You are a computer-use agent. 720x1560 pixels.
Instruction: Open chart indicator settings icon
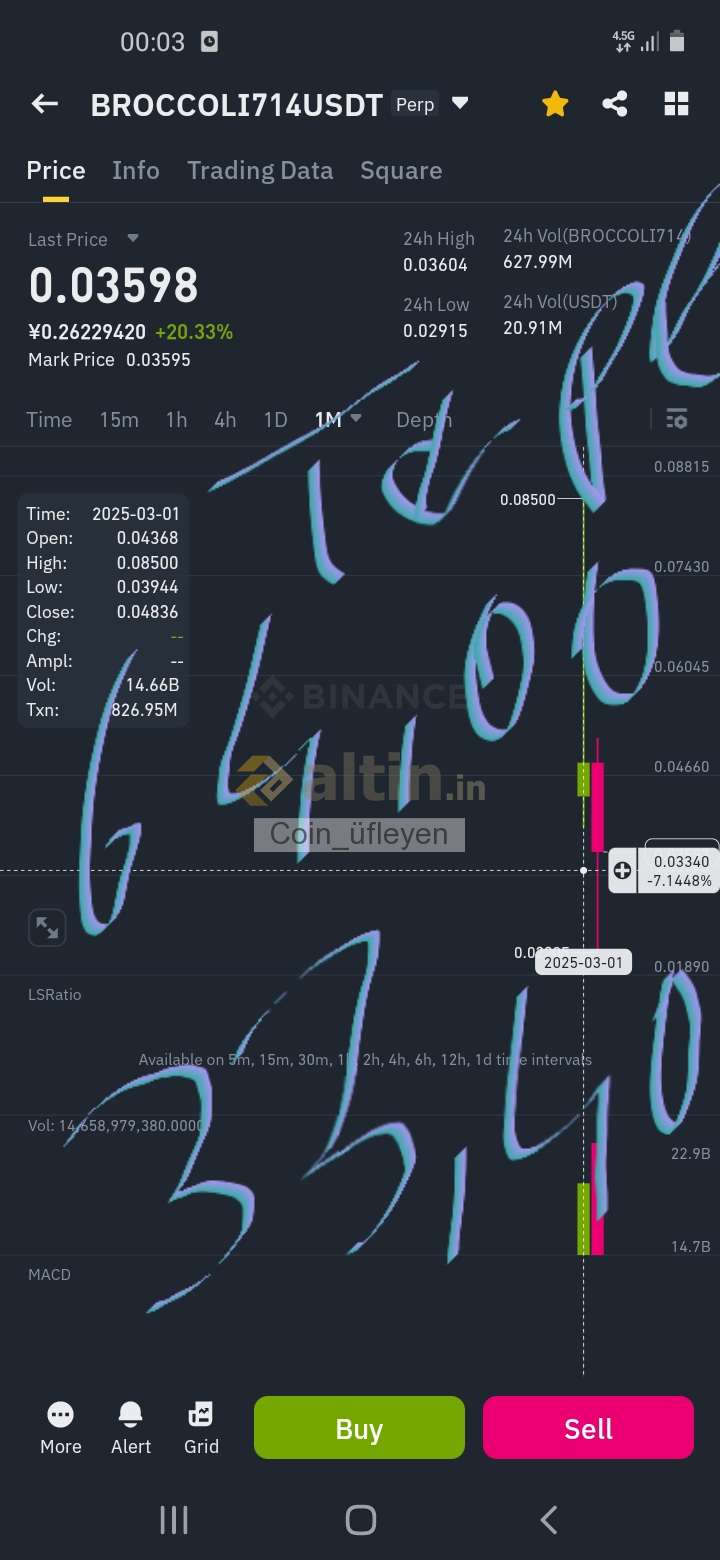pyautogui.click(x=677, y=419)
